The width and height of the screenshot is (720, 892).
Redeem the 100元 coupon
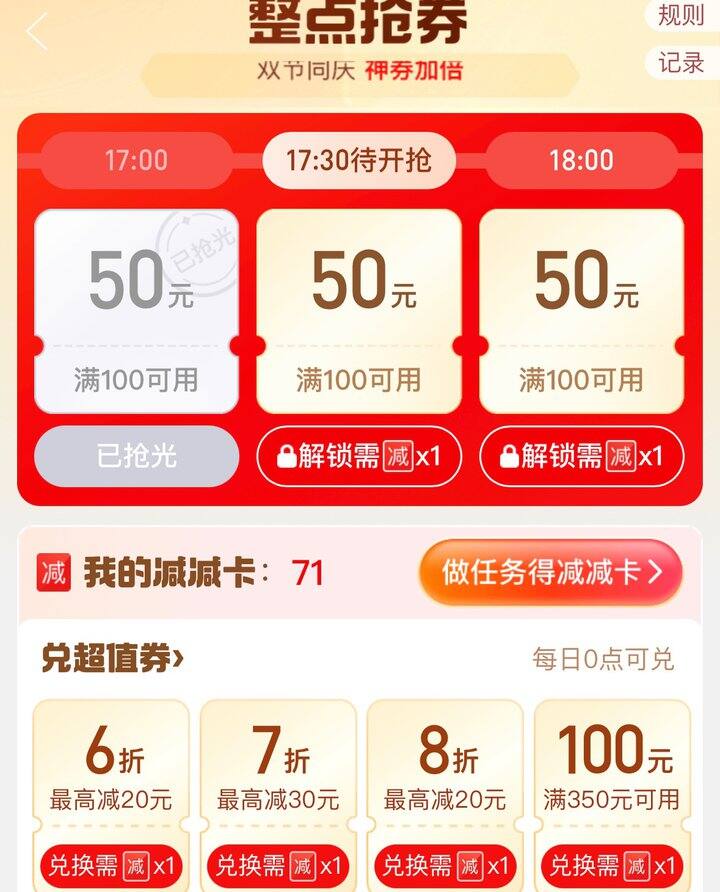[x=612, y=864]
